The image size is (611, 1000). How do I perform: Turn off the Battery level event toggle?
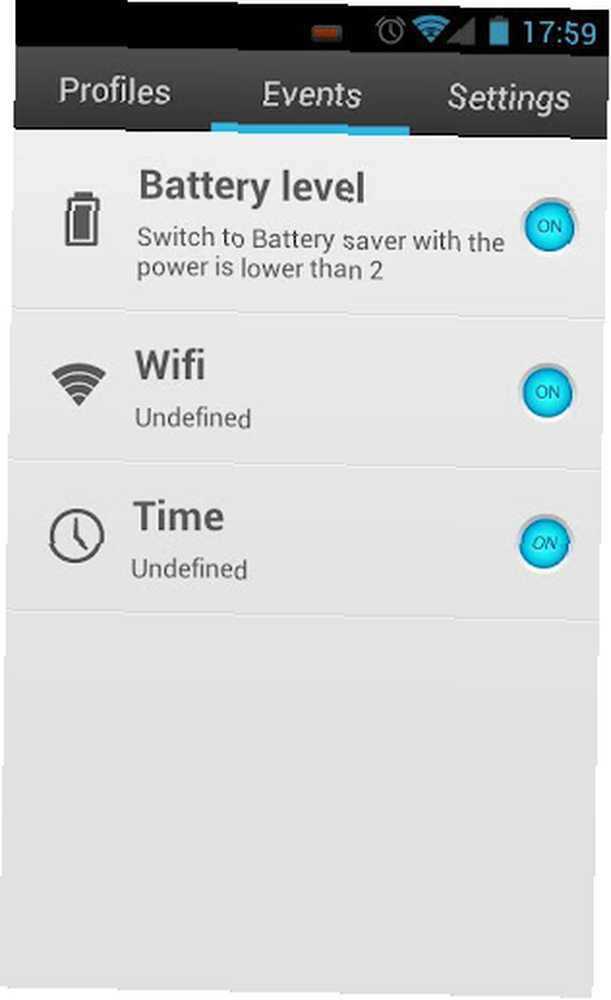click(549, 226)
